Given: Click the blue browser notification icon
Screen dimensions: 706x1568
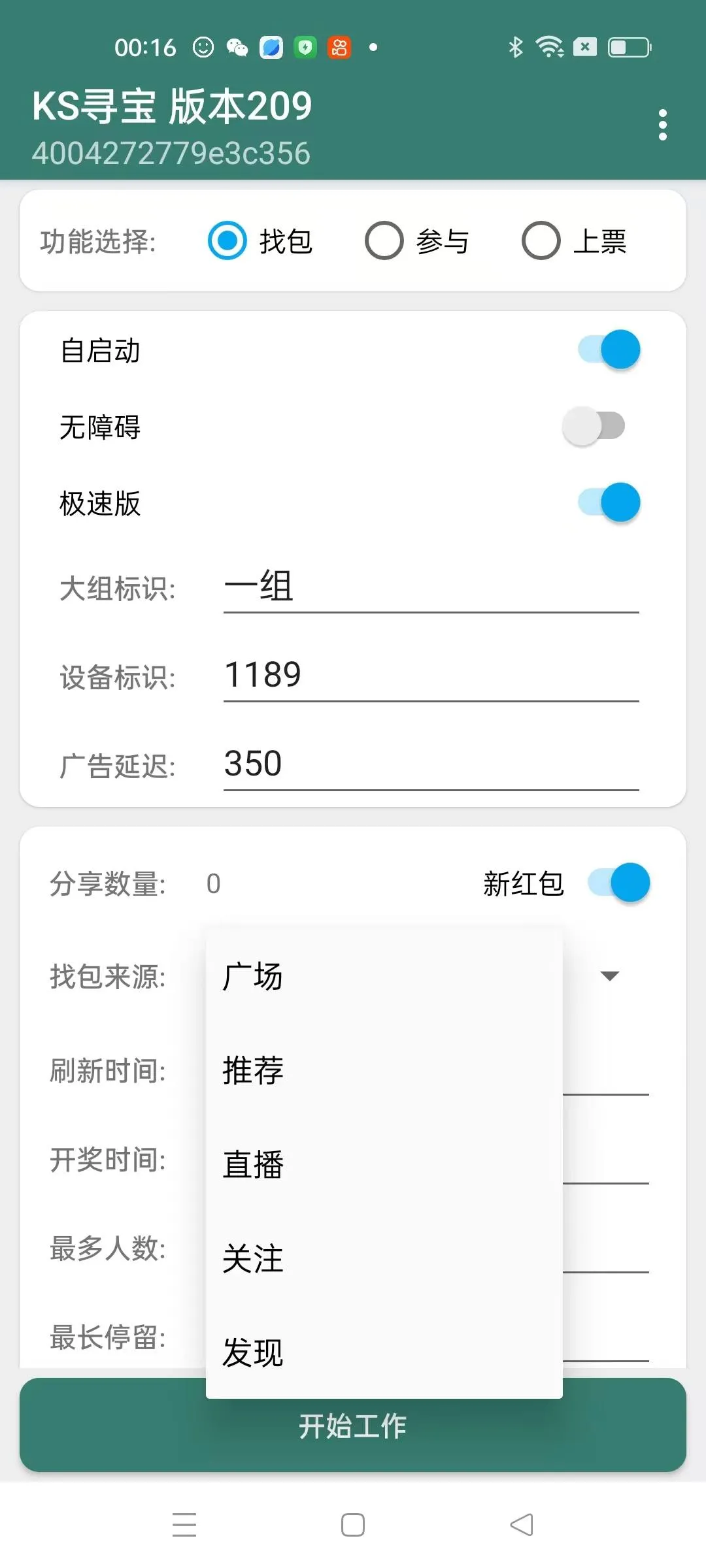Looking at the screenshot, I should tap(271, 47).
